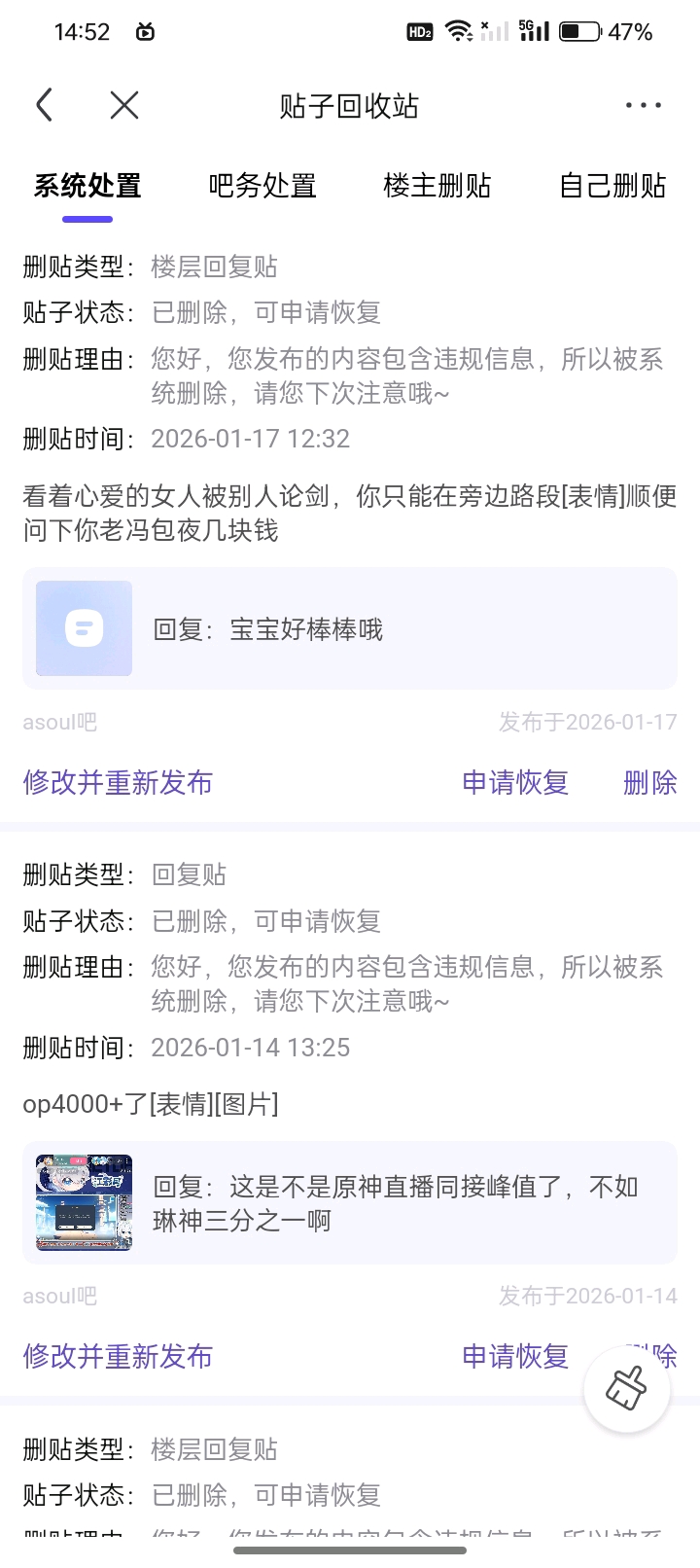The image size is (700, 1568).
Task: Switch to the 吧务处置 tab
Action: click(x=262, y=186)
